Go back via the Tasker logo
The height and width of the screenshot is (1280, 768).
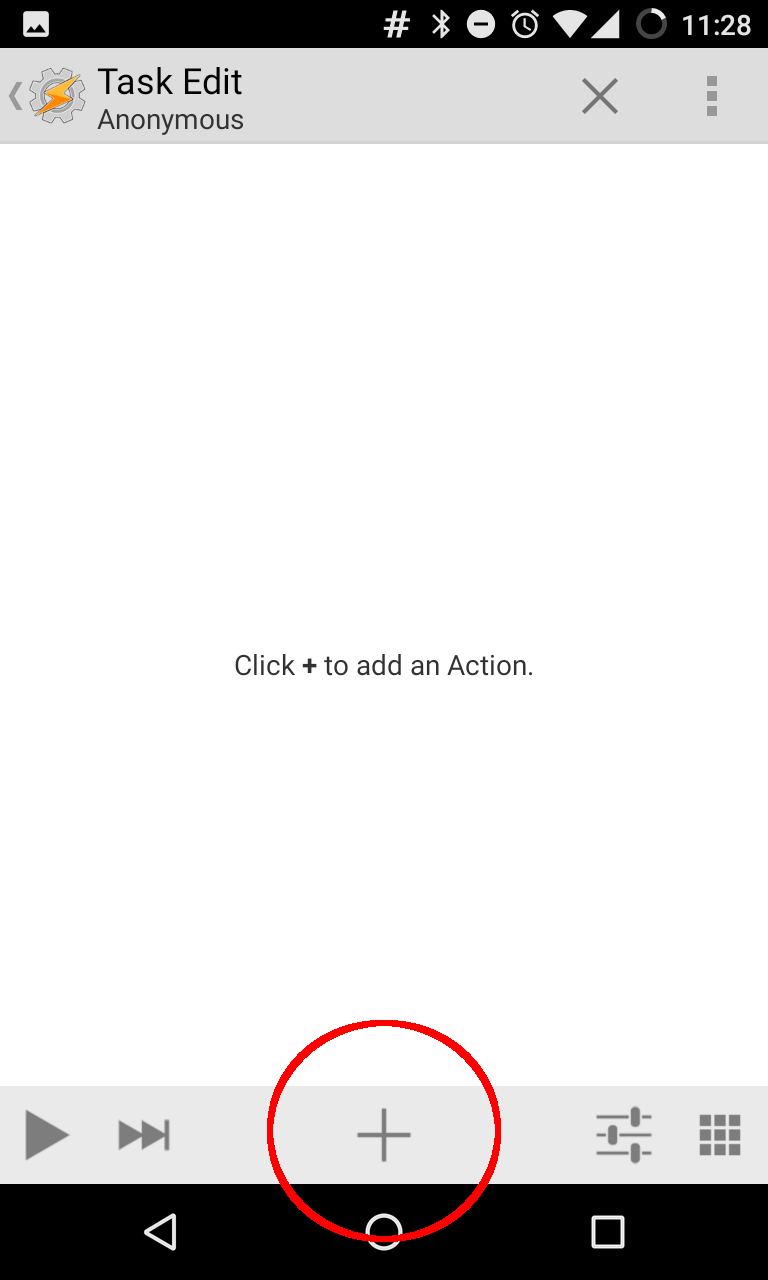coord(50,97)
